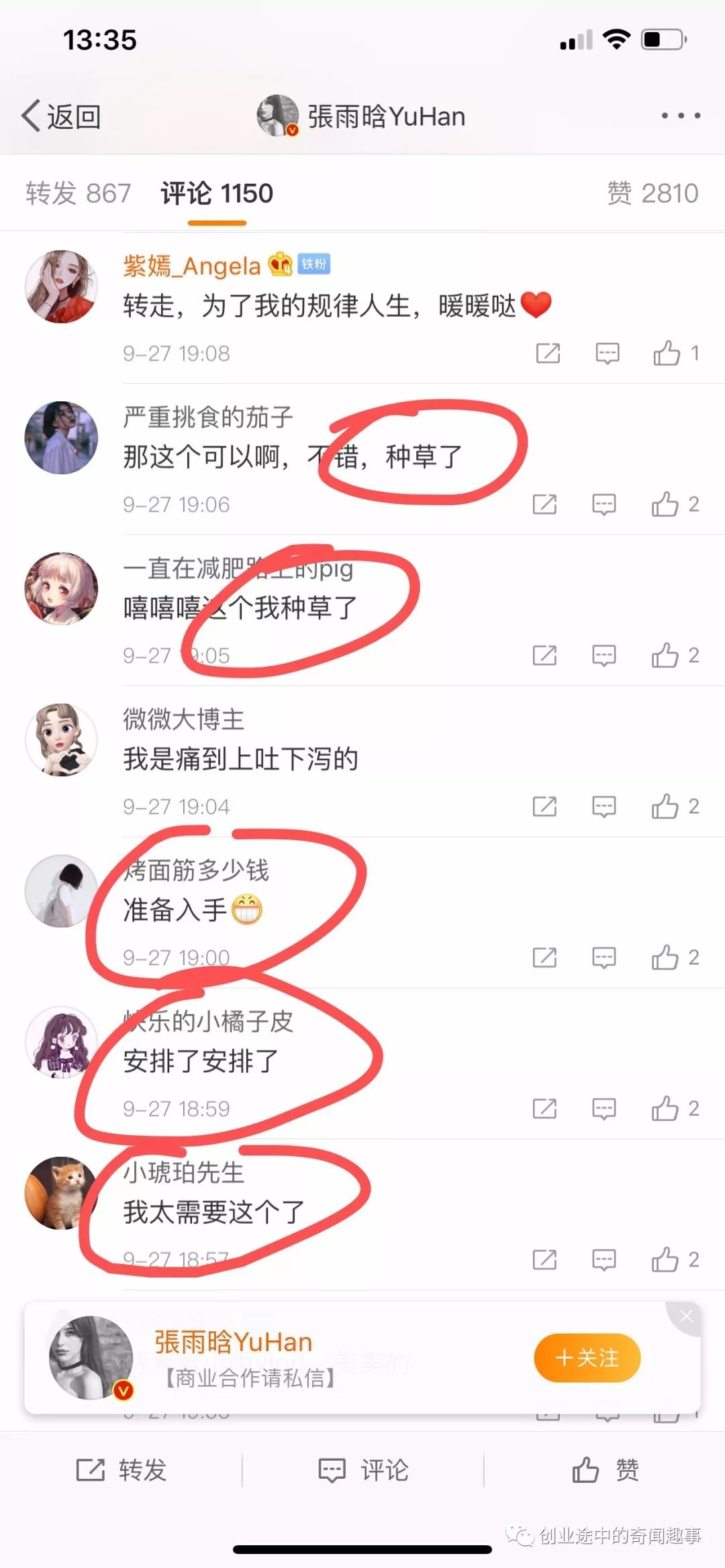This screenshot has height=1568, width=725.
Task: Reply to 严重挑食的茄子's comment
Action: [603, 504]
